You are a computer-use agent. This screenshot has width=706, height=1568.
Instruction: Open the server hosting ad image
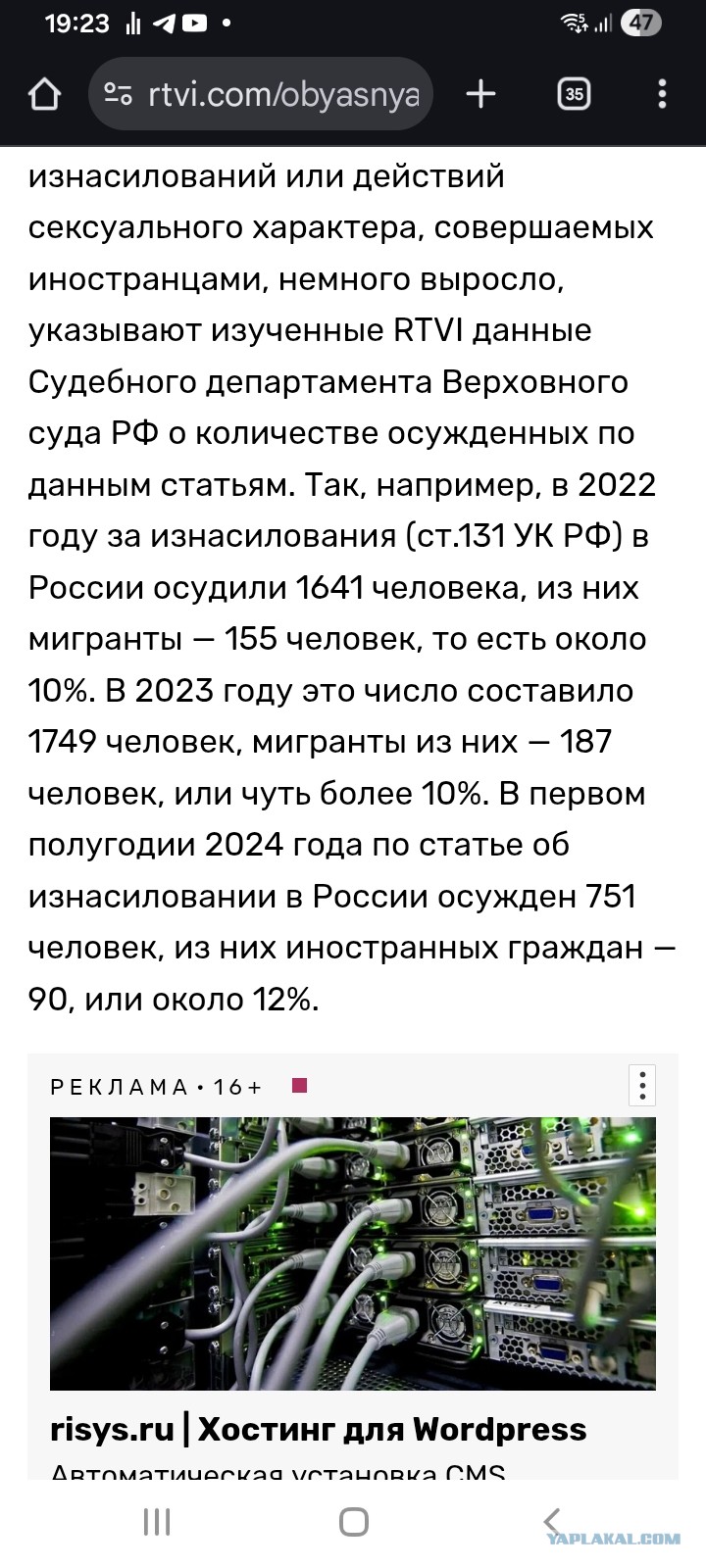(353, 1252)
